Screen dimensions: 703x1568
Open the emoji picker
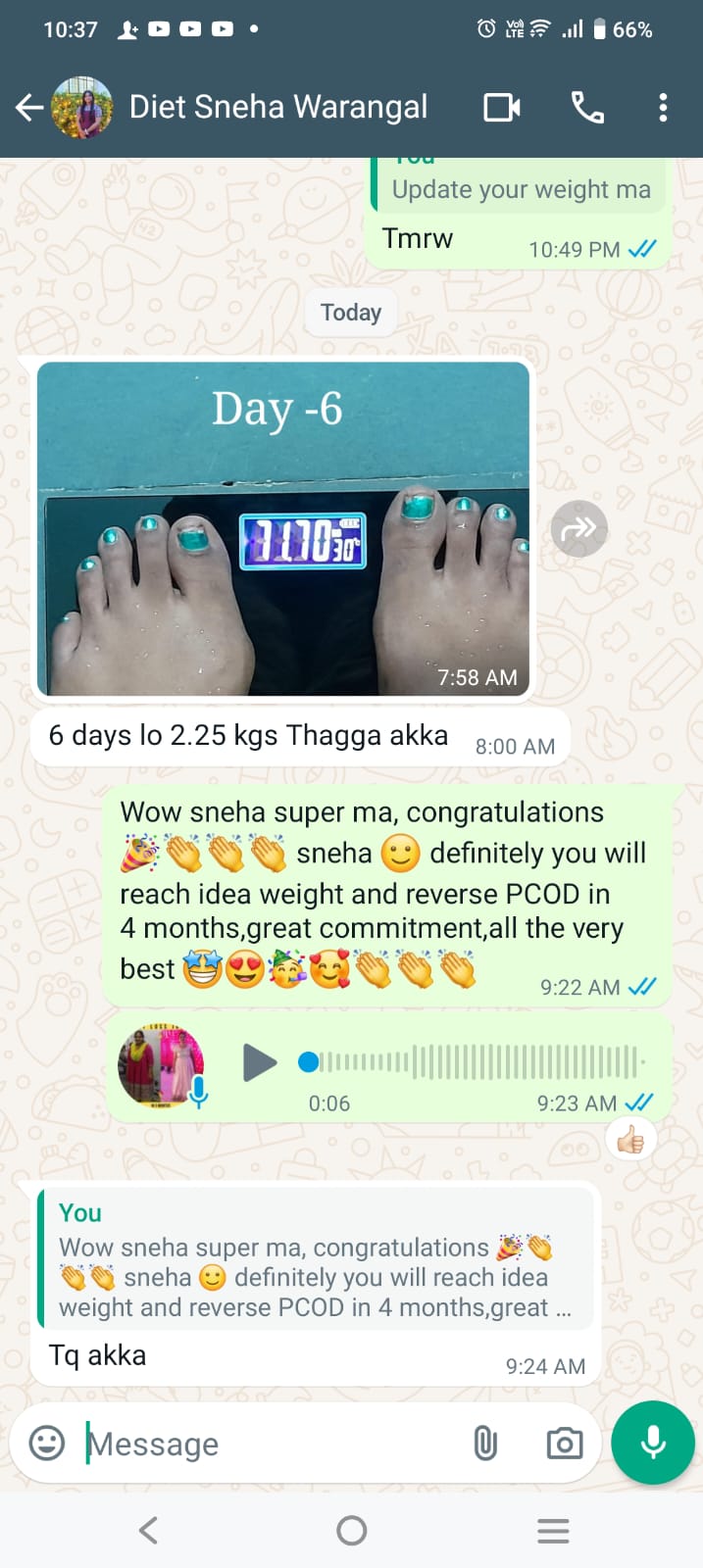point(47,1443)
